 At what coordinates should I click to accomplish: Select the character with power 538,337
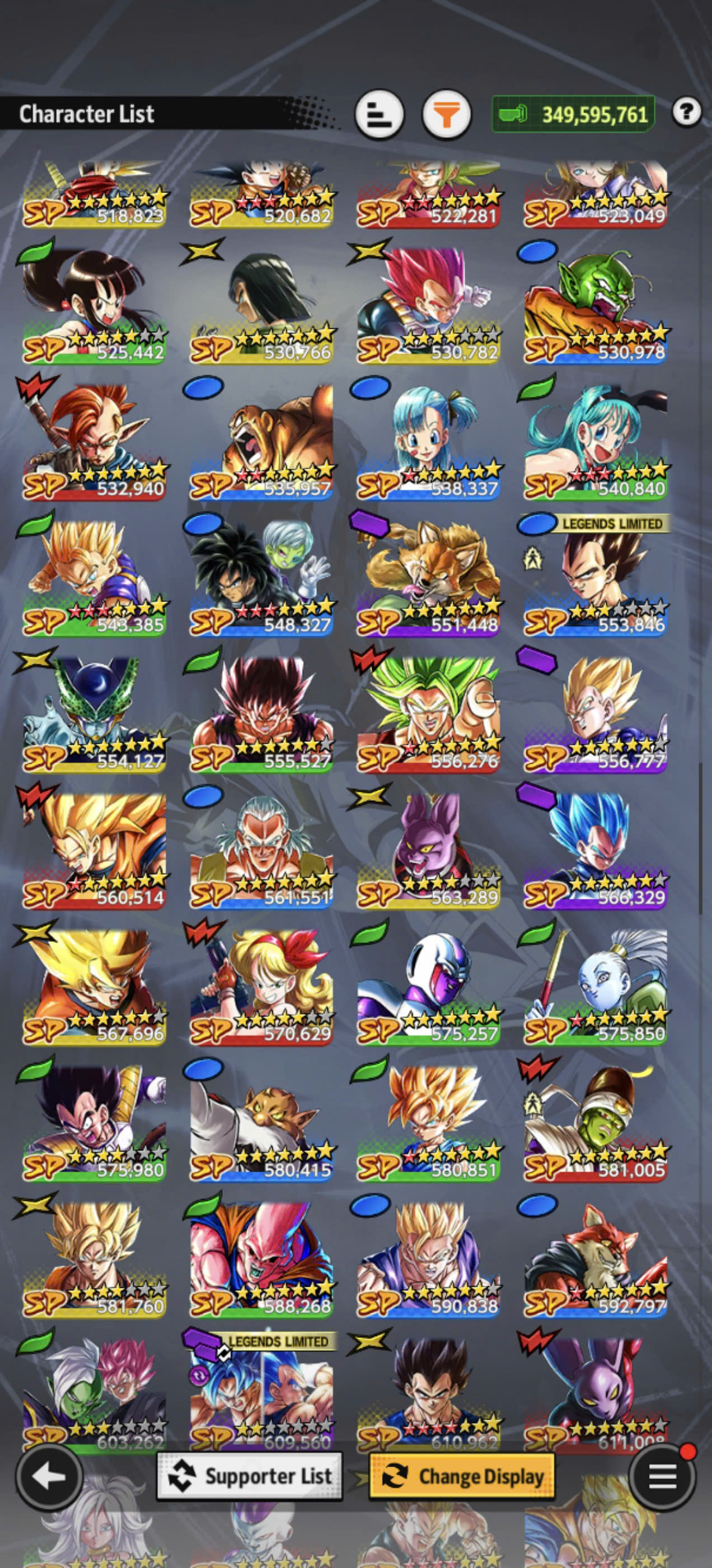pyautogui.click(x=428, y=440)
